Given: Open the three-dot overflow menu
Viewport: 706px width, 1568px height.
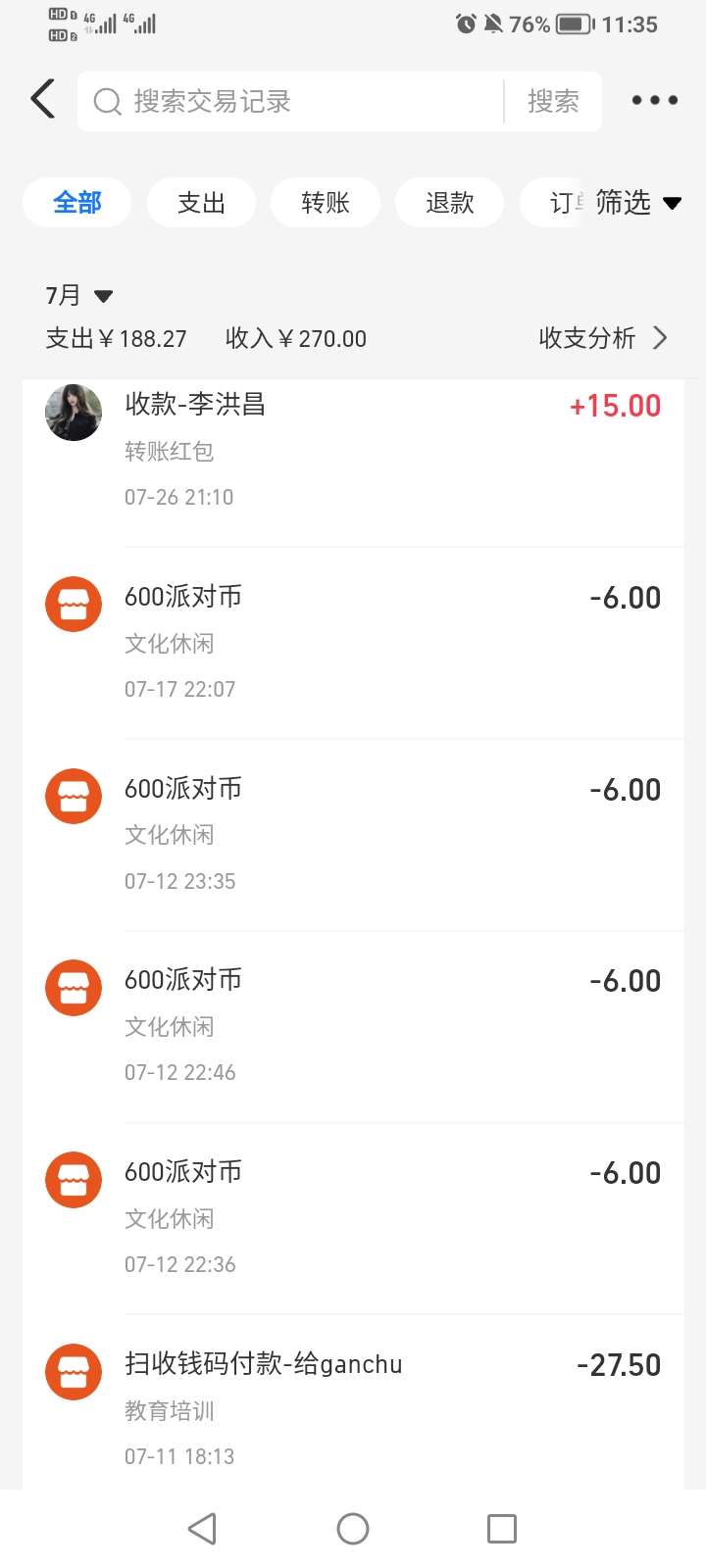Looking at the screenshot, I should click(x=654, y=100).
